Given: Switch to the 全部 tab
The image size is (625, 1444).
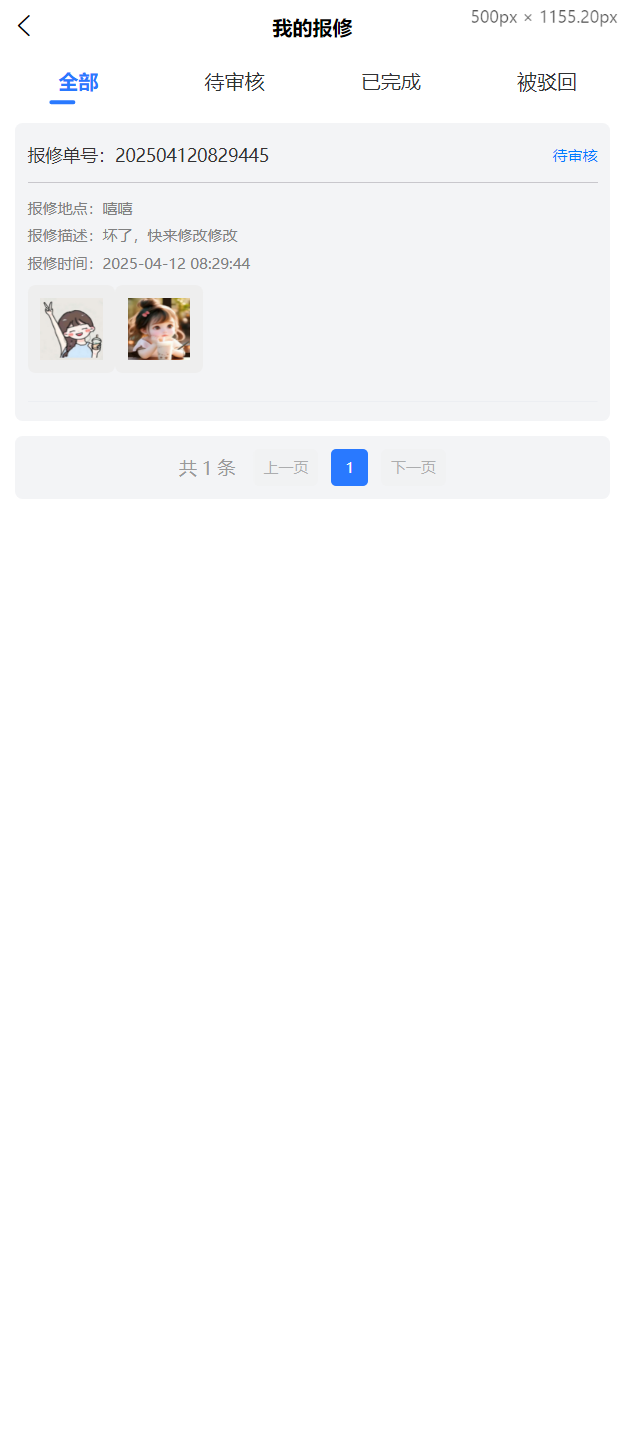Looking at the screenshot, I should [78, 83].
